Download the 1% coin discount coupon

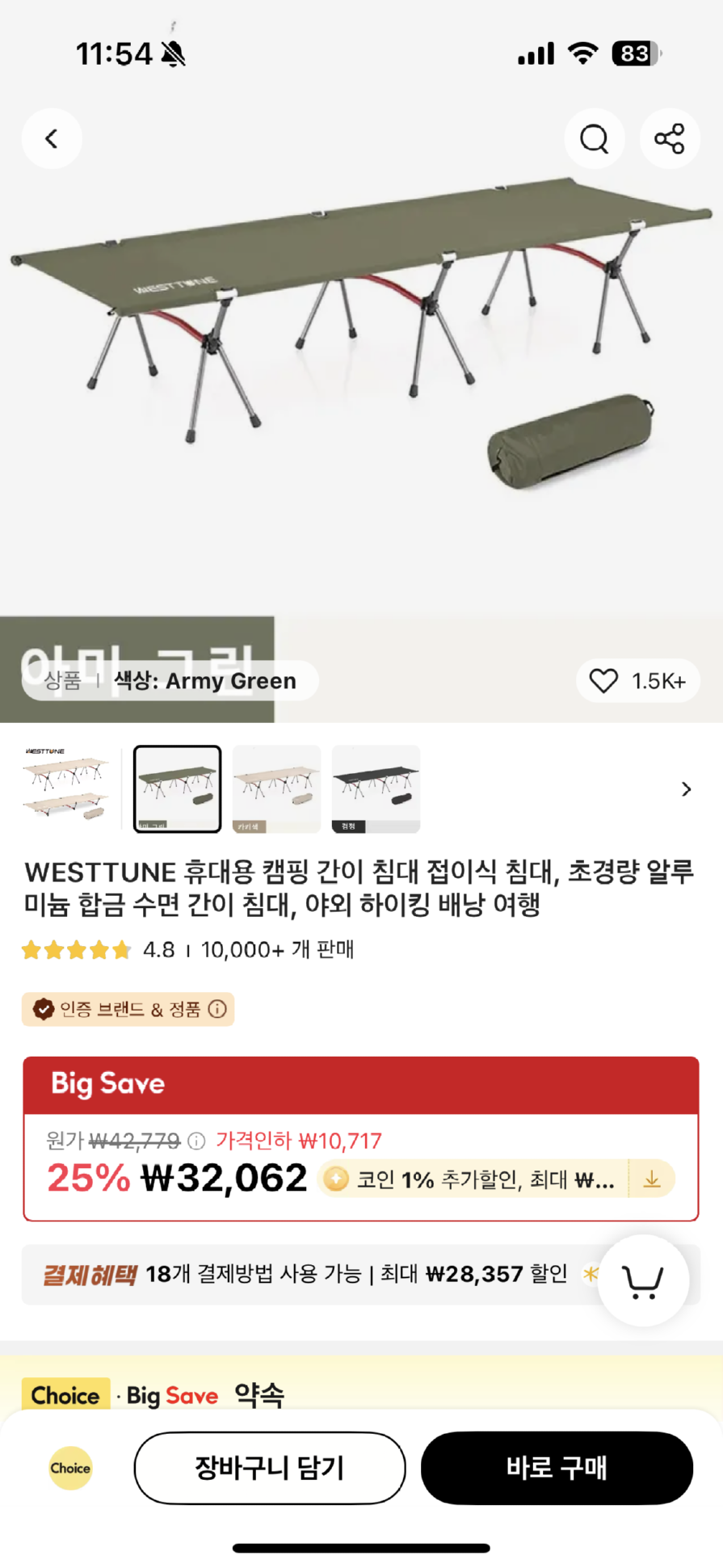coord(651,1180)
